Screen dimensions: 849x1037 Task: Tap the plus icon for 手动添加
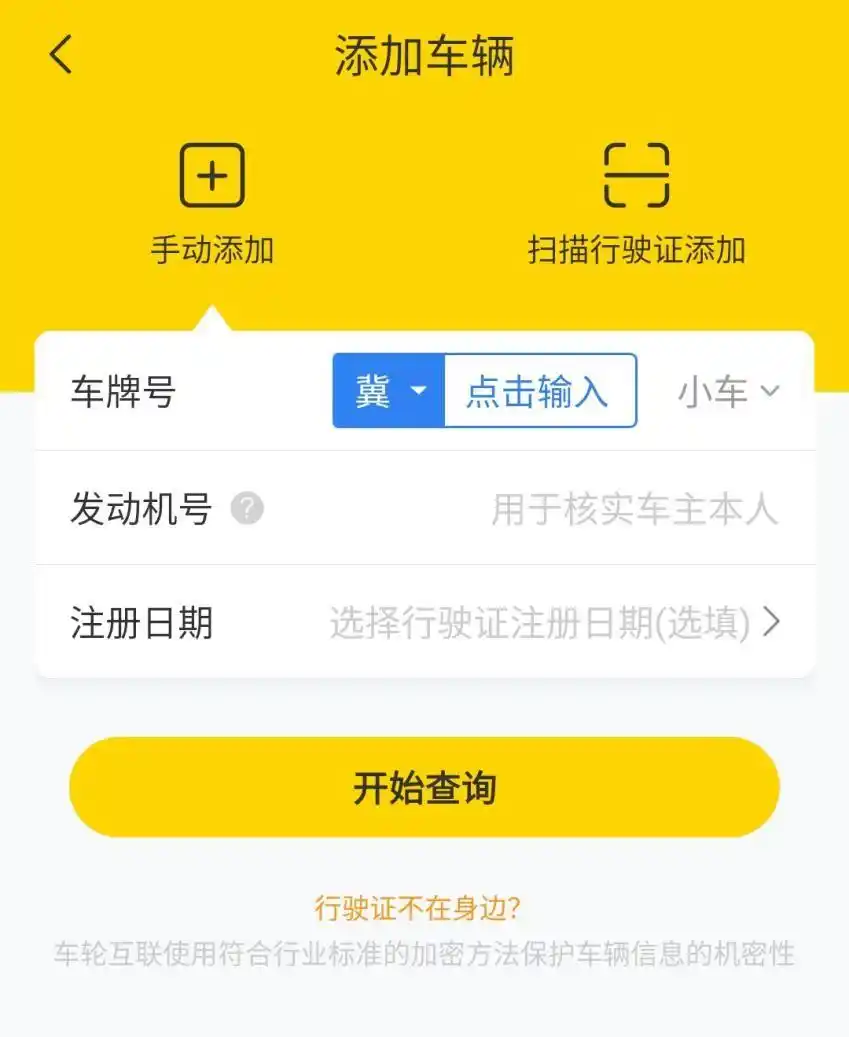coord(213,175)
